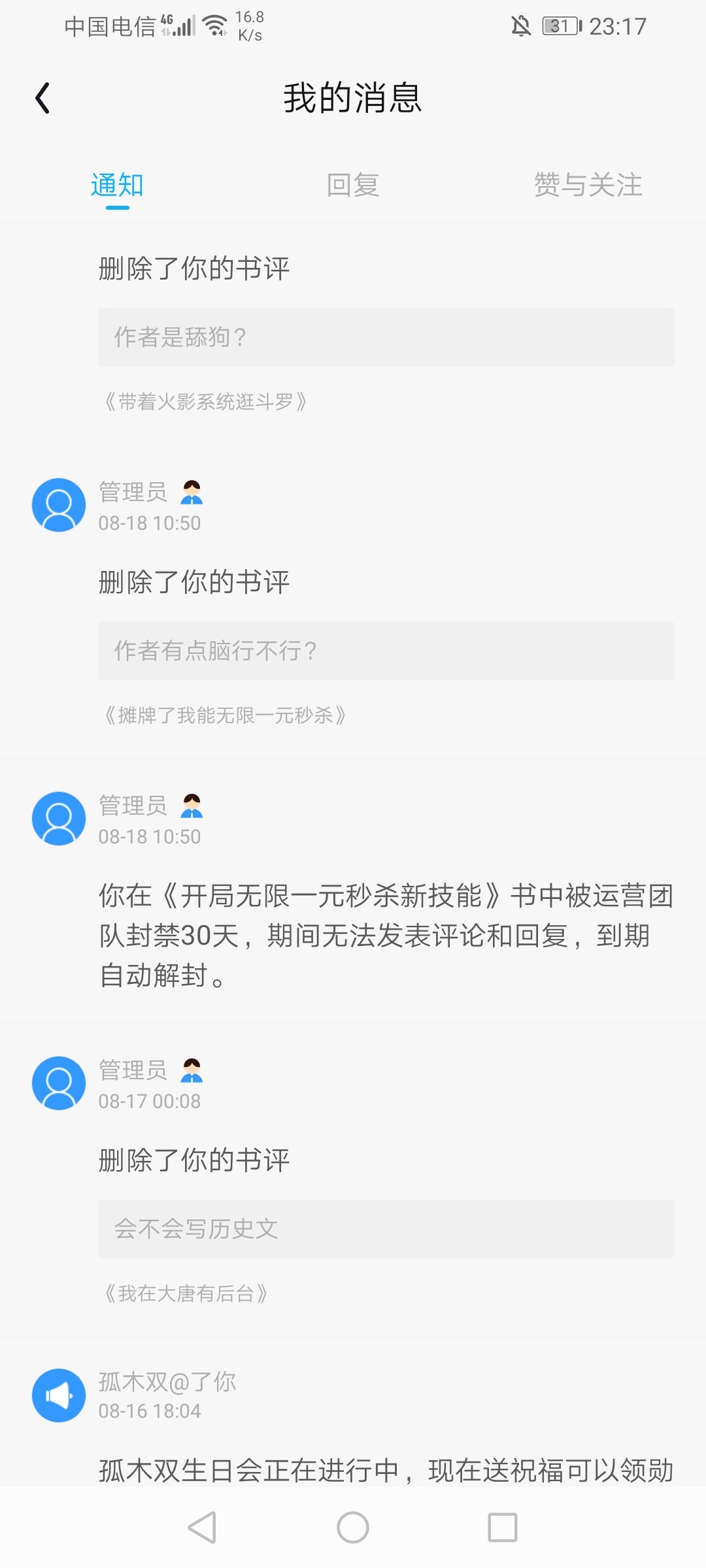Open the 30-day ban notice message
Viewport: 706px width, 1568px height.
386,935
